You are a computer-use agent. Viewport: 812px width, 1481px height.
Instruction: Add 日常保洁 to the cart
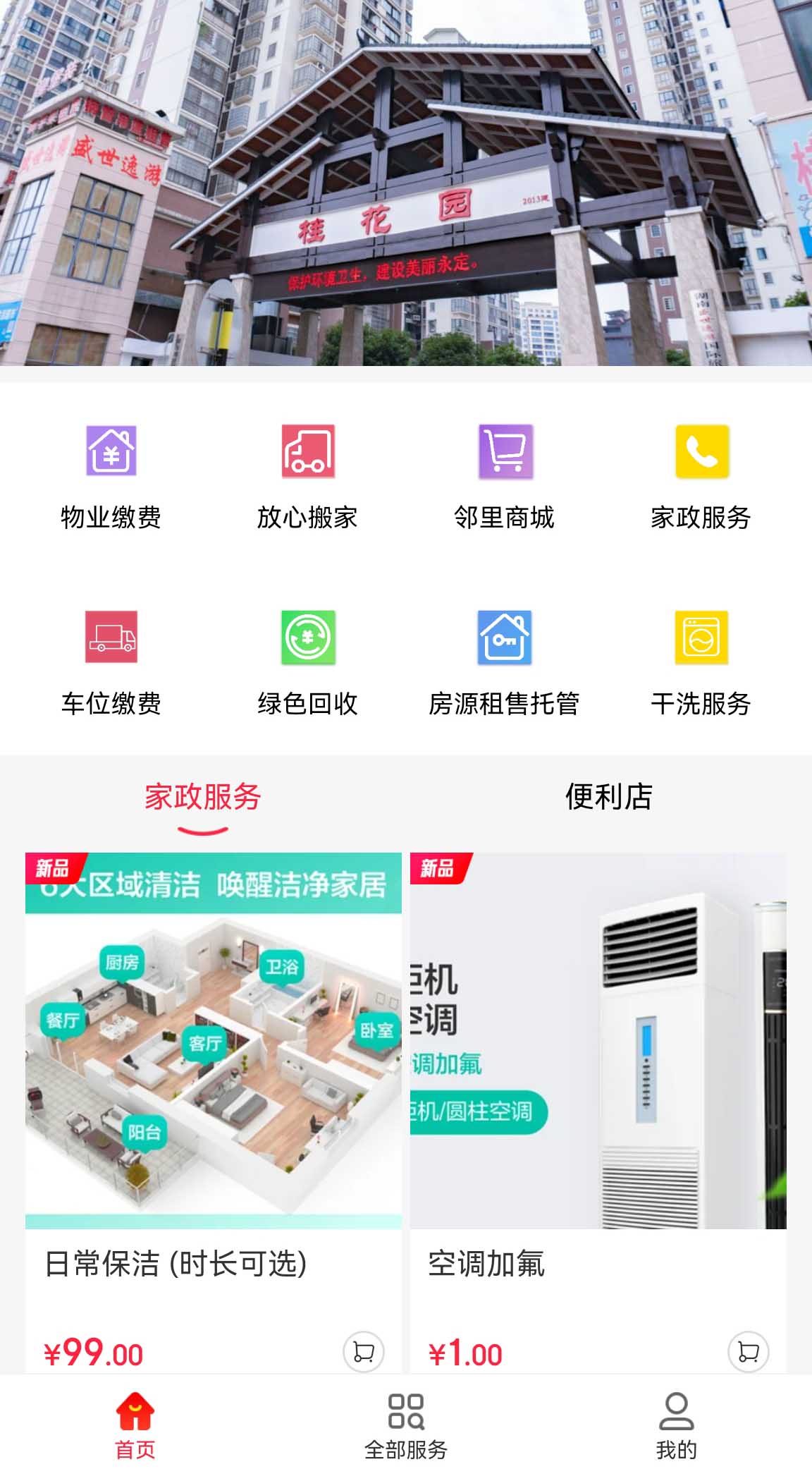pos(364,1352)
